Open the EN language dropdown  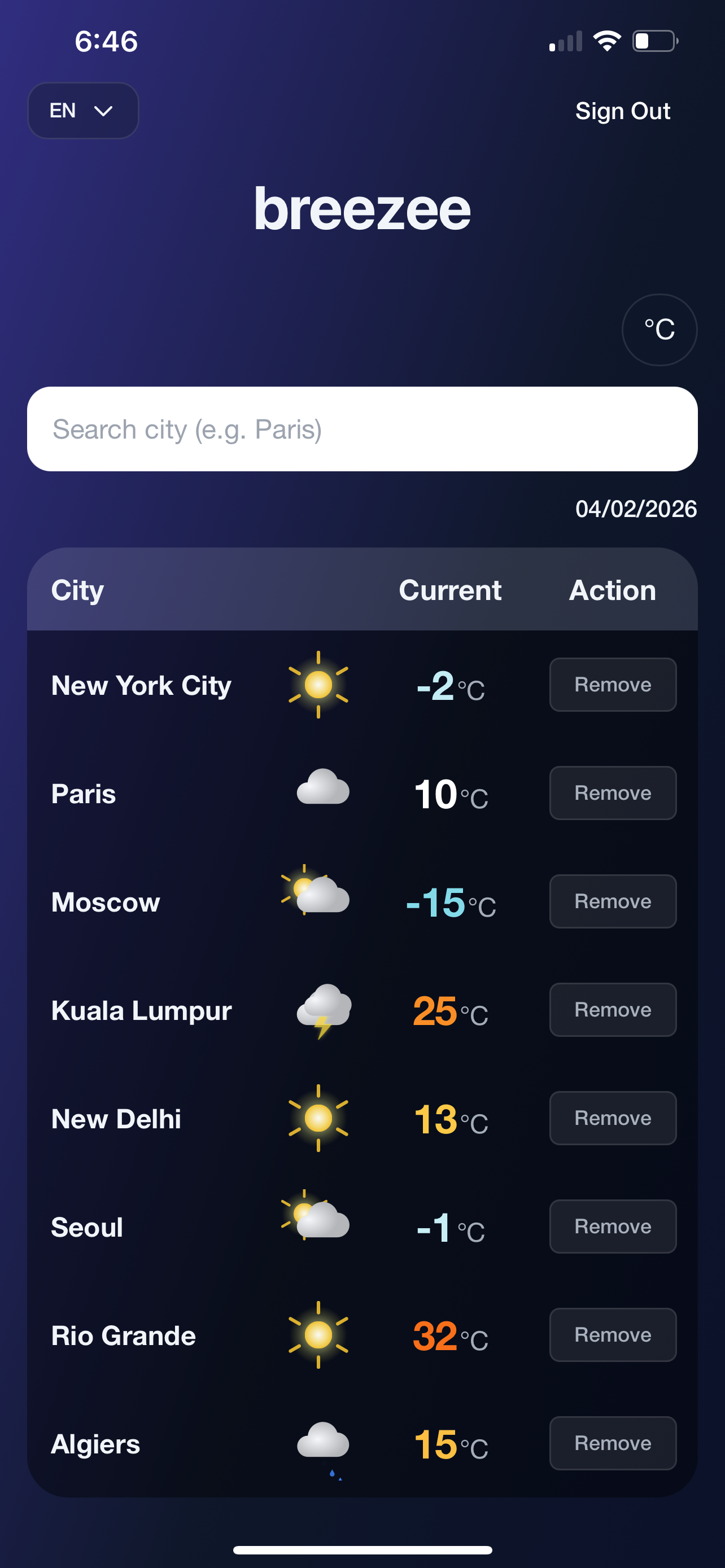83,111
